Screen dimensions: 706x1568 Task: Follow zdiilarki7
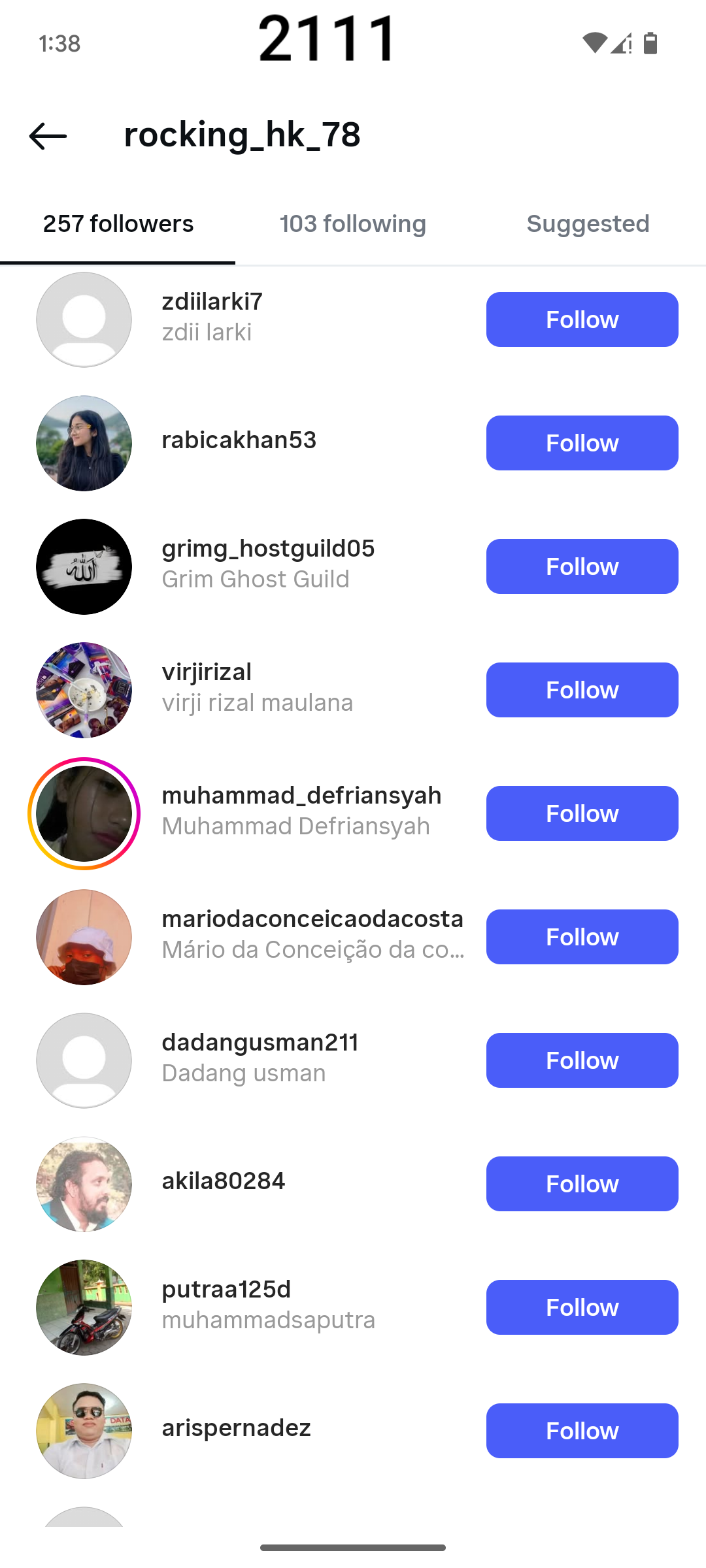click(x=582, y=319)
